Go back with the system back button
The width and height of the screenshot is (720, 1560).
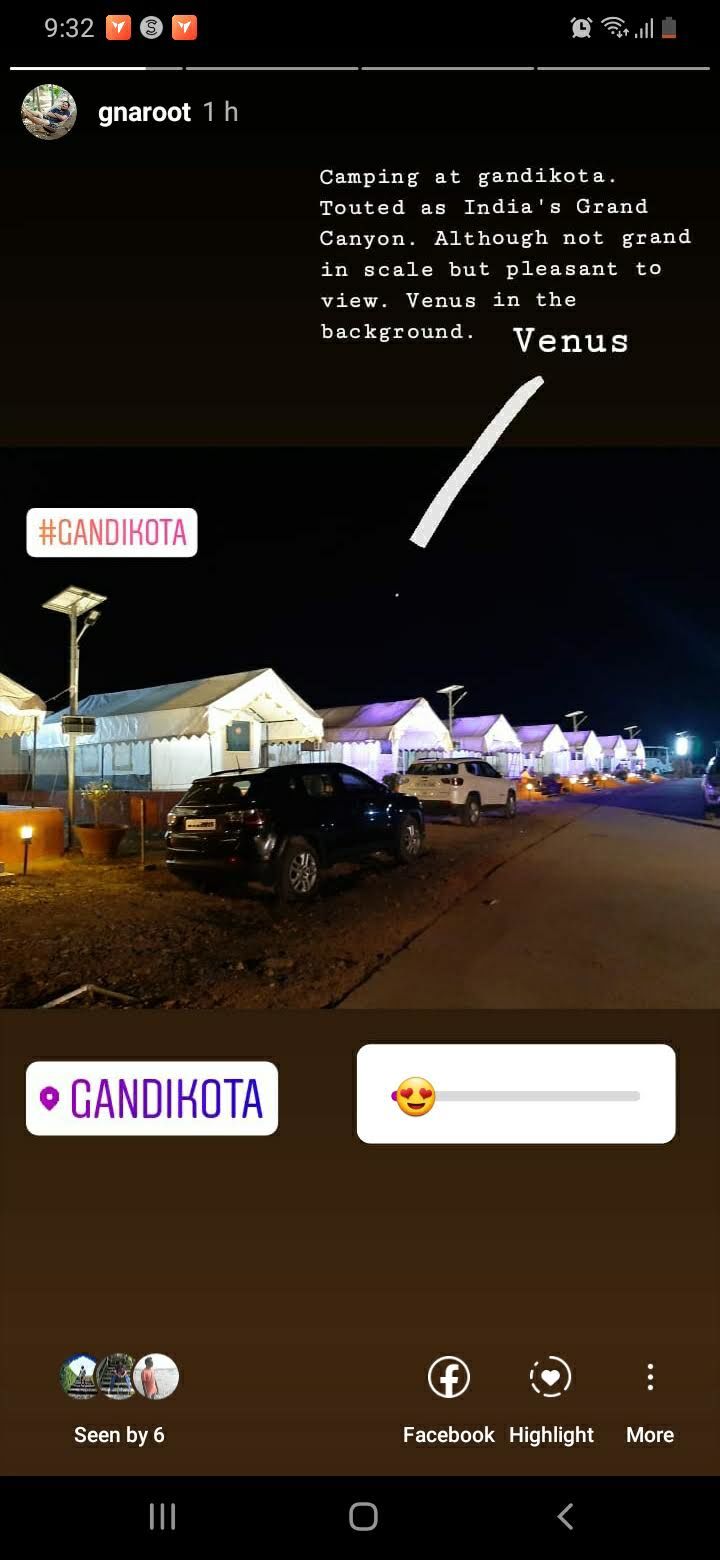(565, 1517)
